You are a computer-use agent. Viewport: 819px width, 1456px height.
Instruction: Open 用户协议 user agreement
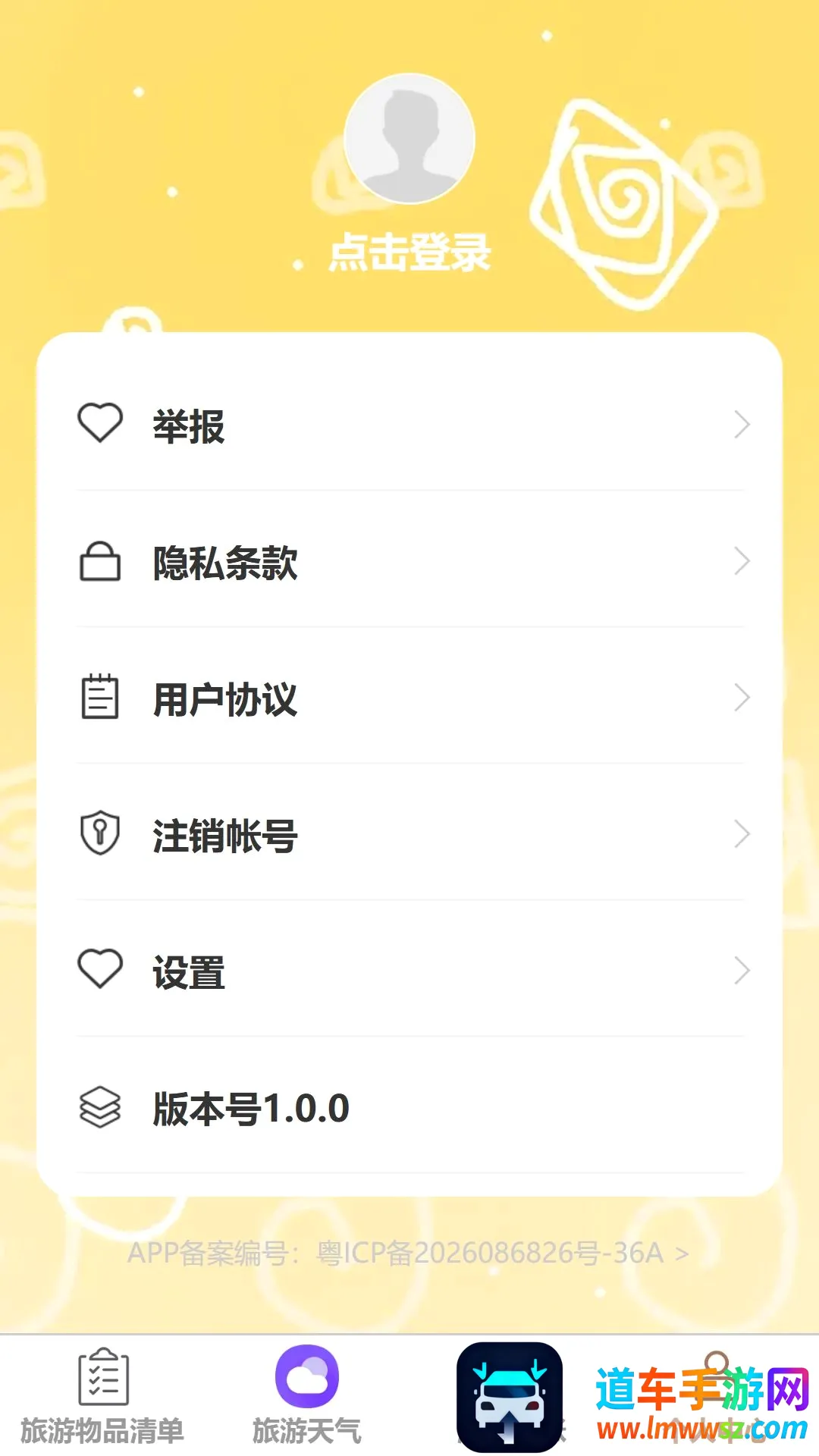409,697
